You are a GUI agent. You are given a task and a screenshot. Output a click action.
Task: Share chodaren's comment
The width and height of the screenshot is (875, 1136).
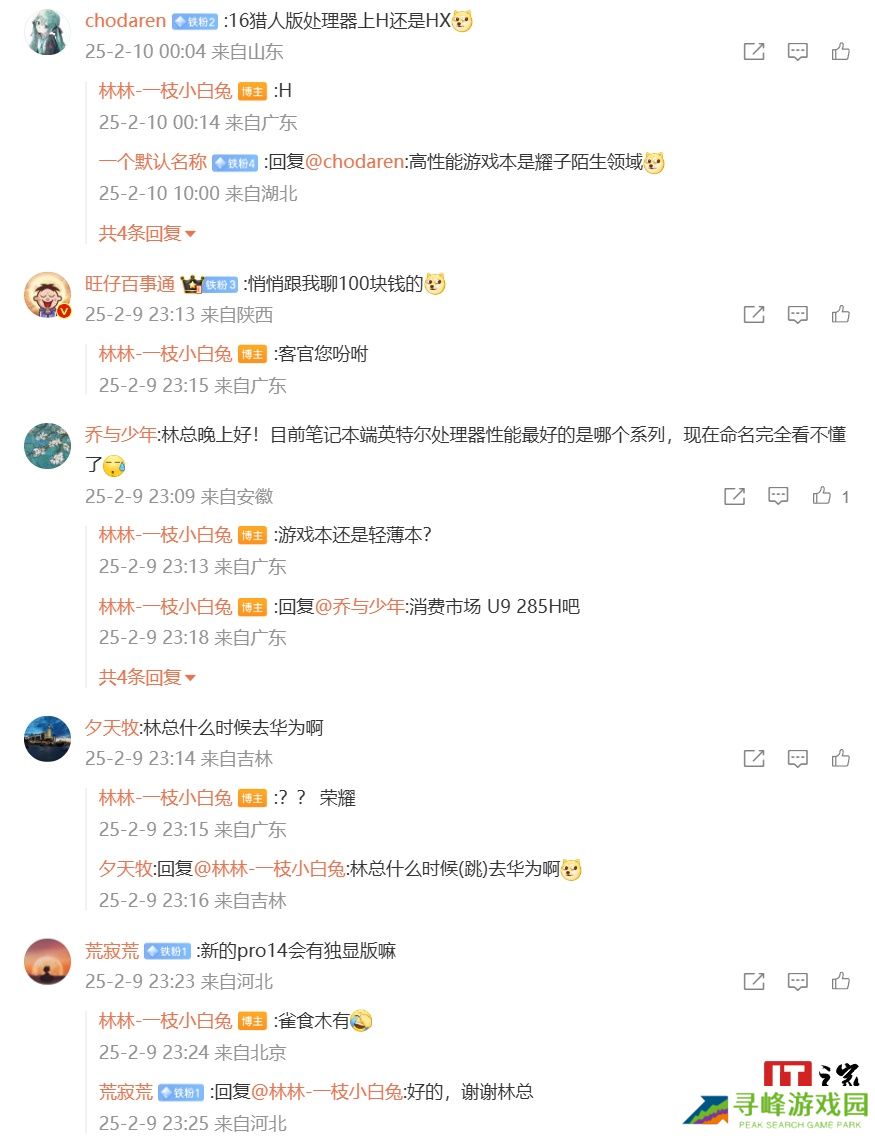pos(754,52)
